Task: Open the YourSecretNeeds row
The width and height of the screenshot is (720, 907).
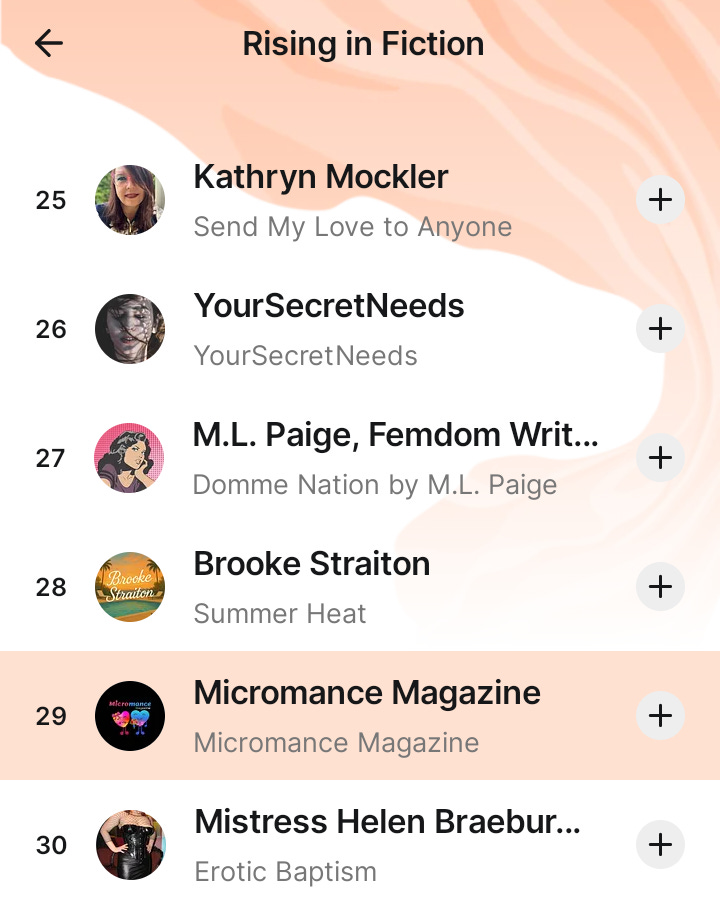Action: pyautogui.click(x=328, y=329)
